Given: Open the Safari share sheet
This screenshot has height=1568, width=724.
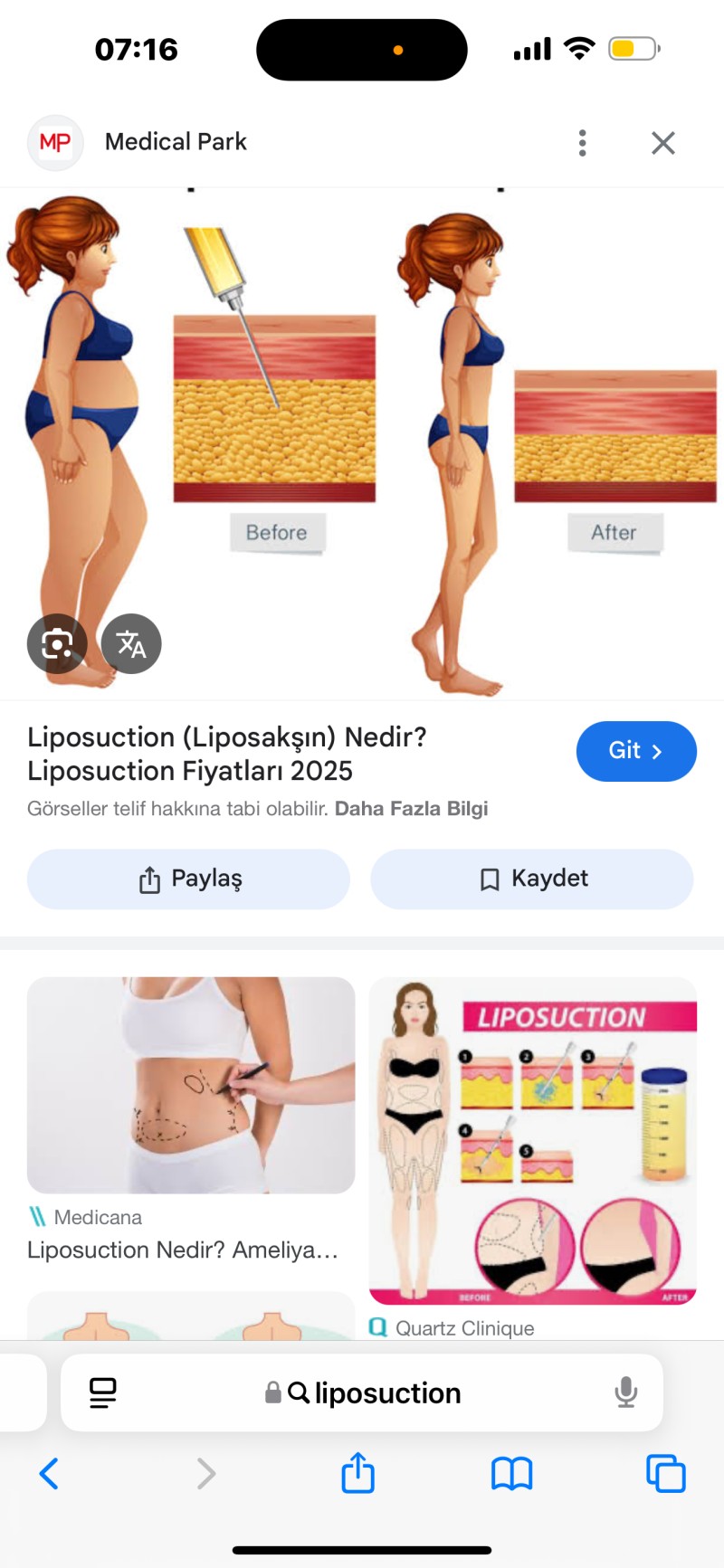Looking at the screenshot, I should tap(357, 1474).
